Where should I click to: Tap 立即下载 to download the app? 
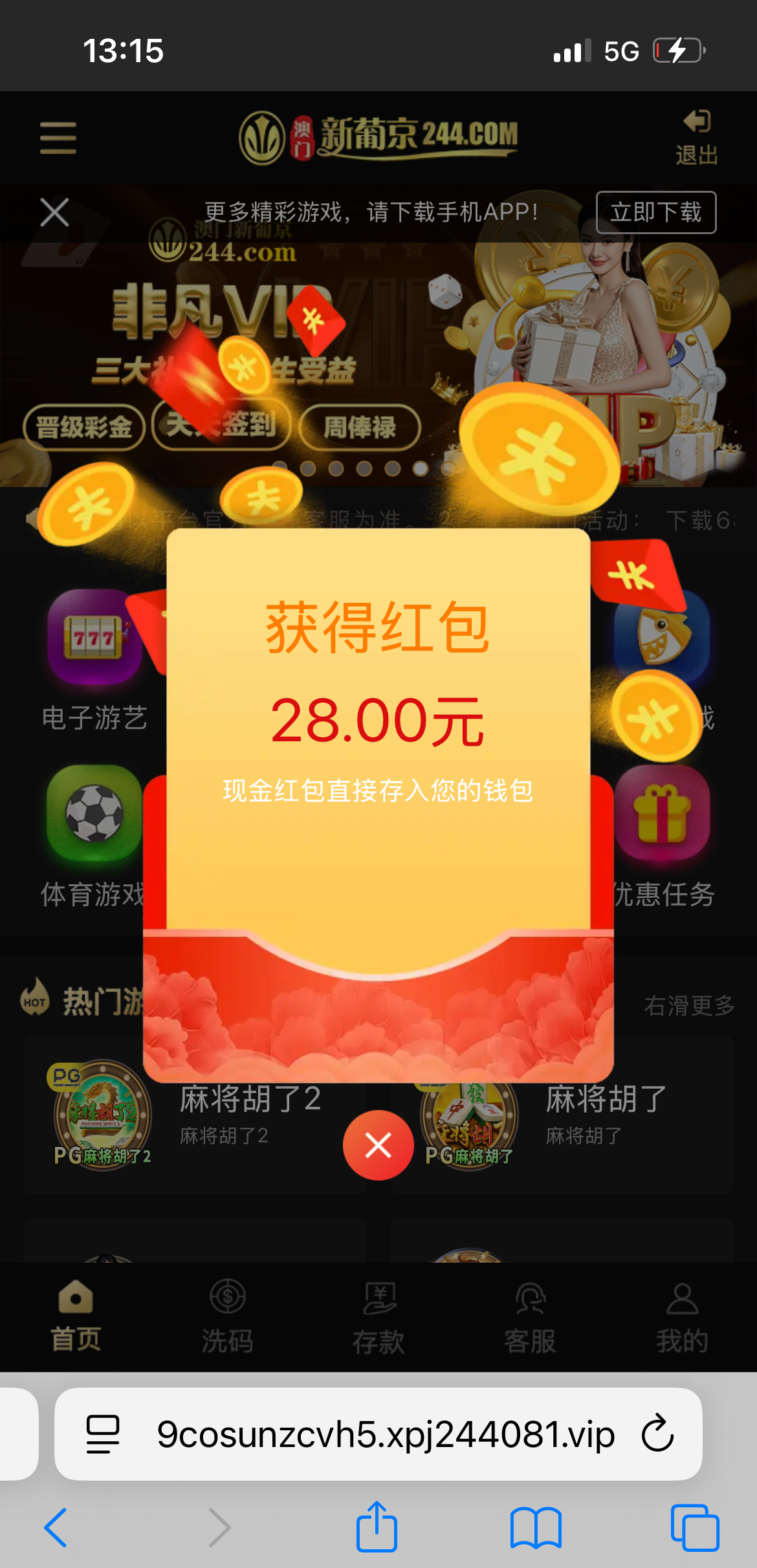tap(655, 212)
